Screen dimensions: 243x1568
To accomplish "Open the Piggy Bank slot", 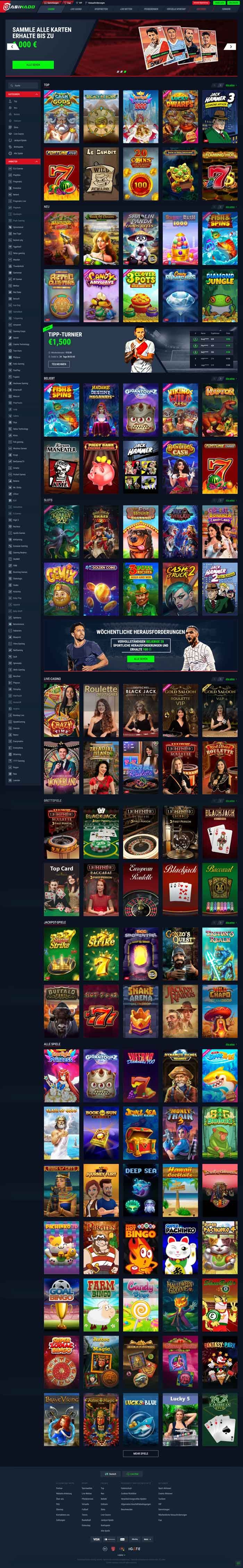I will pyautogui.click(x=101, y=468).
